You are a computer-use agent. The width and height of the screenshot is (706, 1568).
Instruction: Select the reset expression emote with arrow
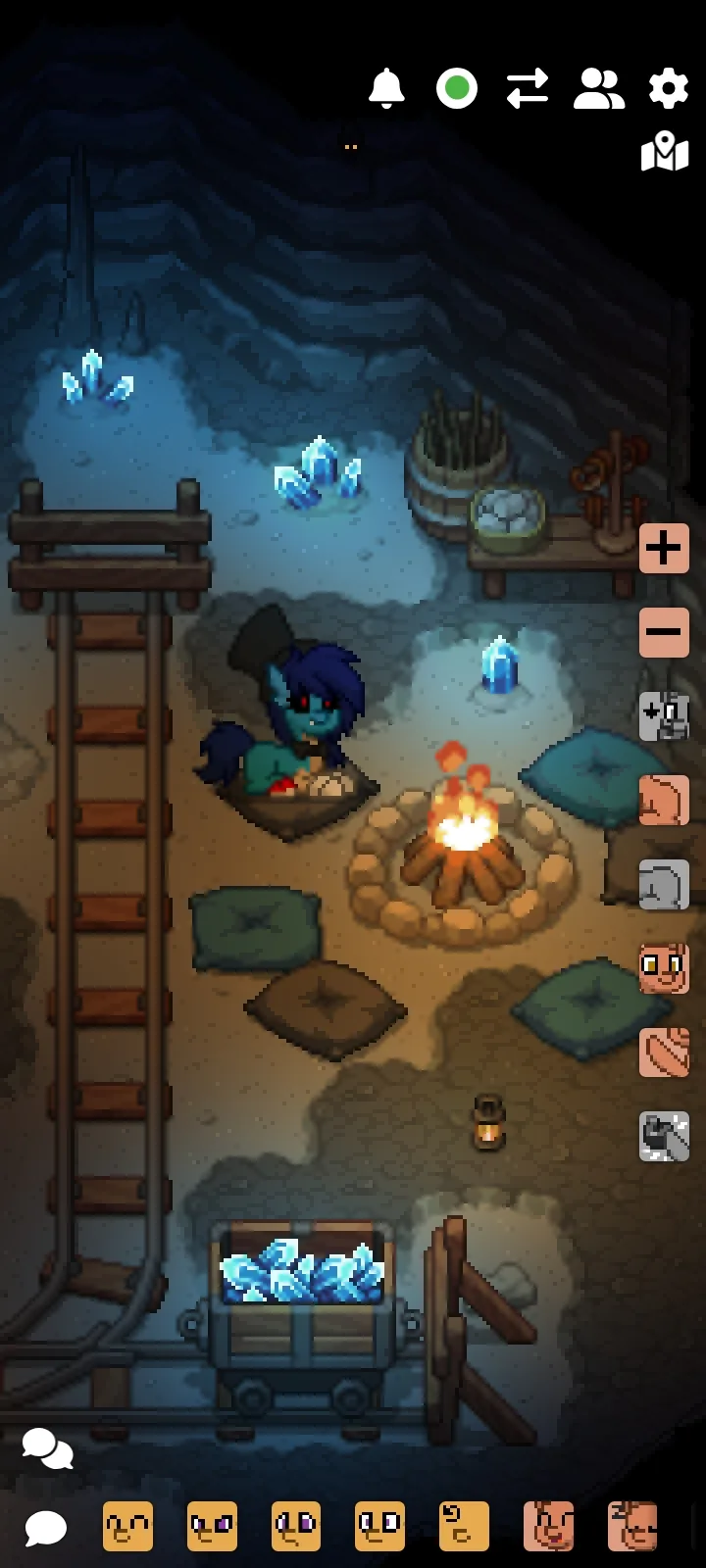point(464,1527)
